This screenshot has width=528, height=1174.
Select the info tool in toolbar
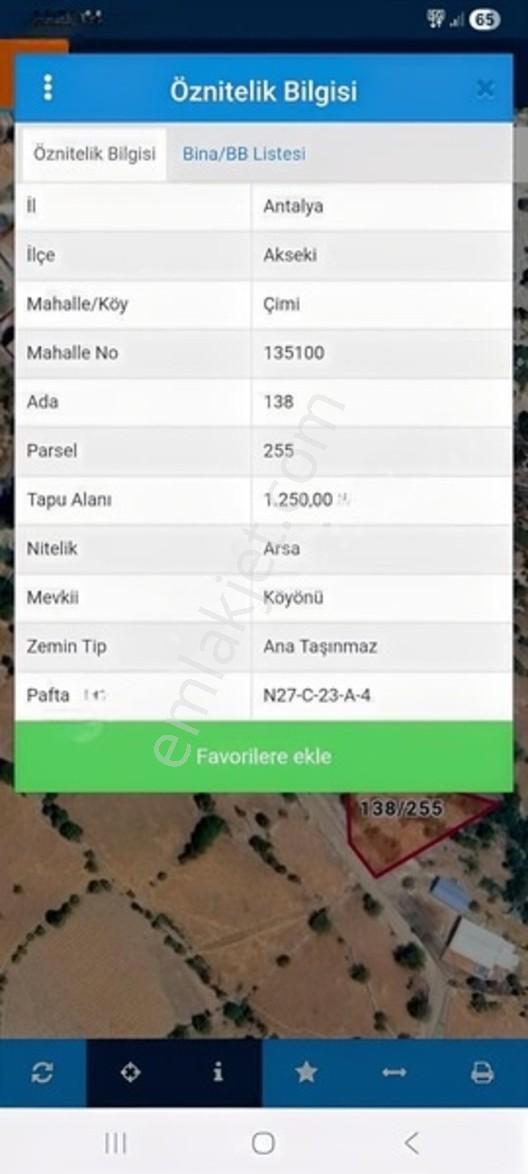coord(218,1072)
